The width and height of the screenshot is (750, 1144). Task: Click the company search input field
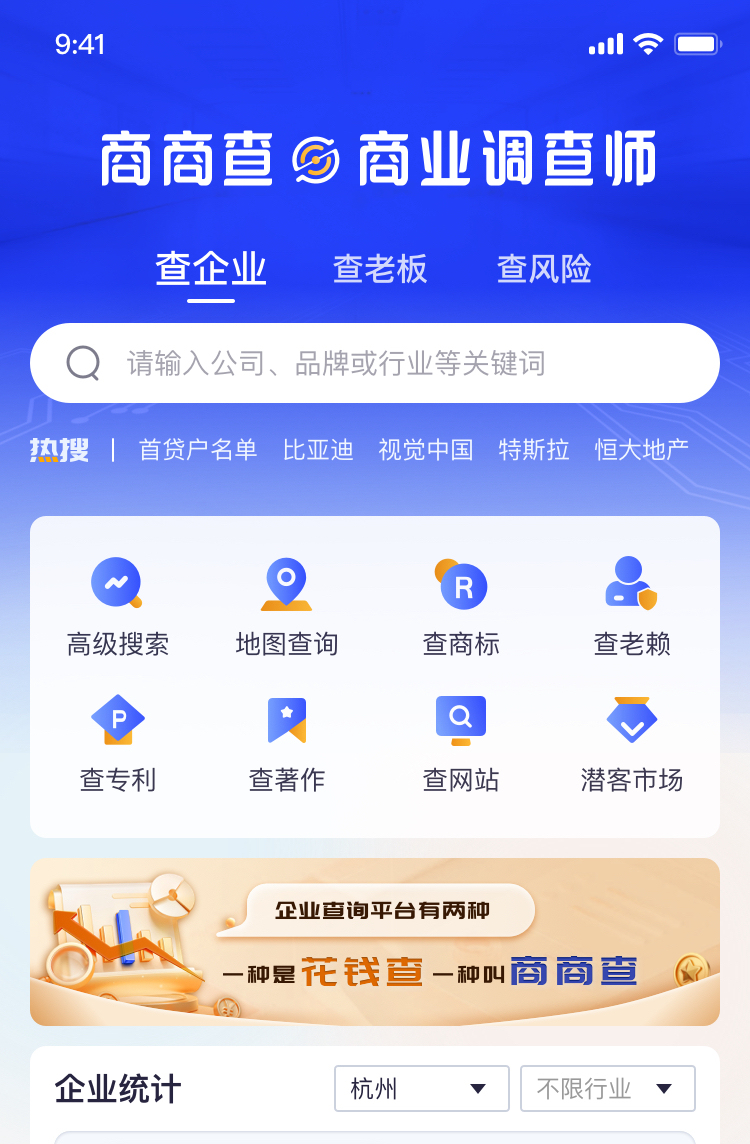[x=400, y=363]
